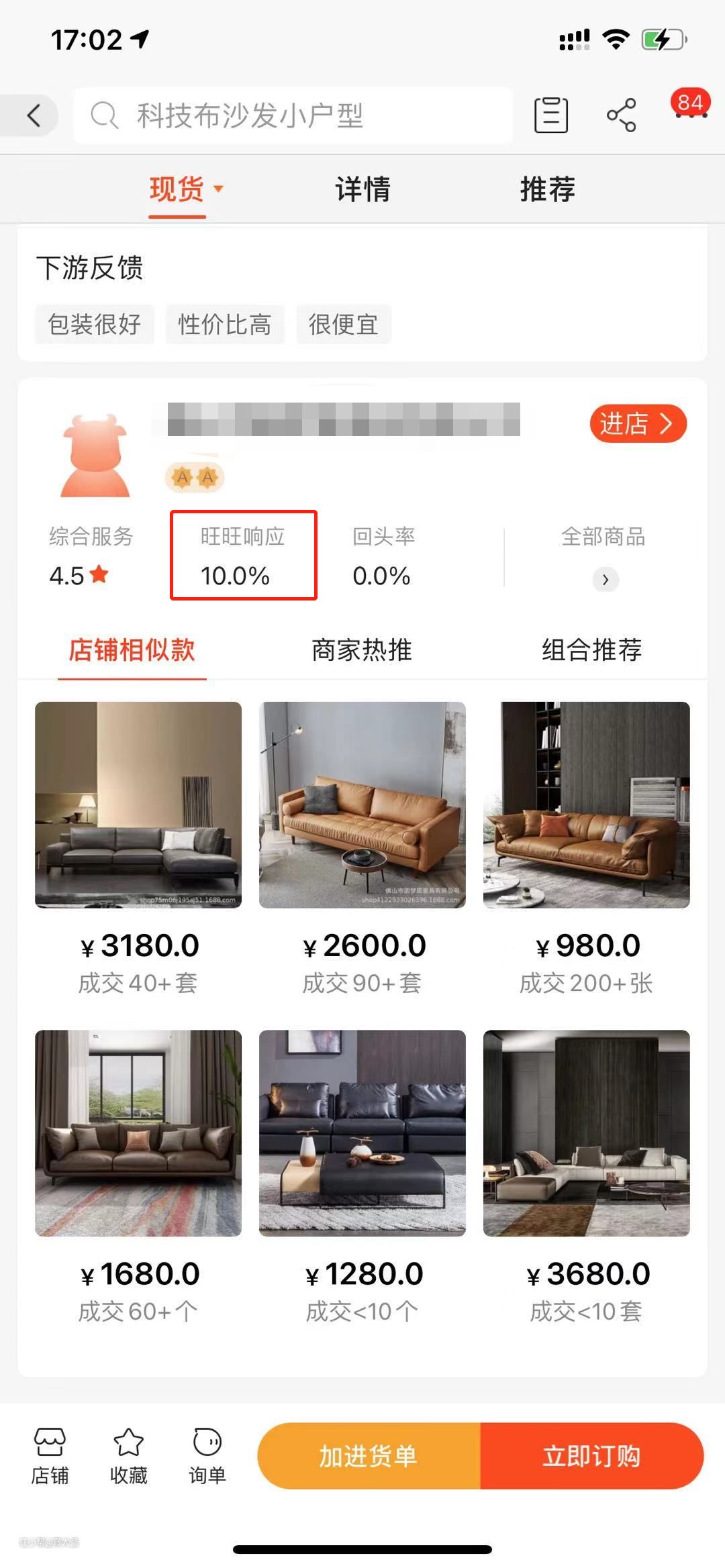The image size is (725, 1568).
Task: Tap the 收藏 star to favorite
Action: pos(128,1455)
